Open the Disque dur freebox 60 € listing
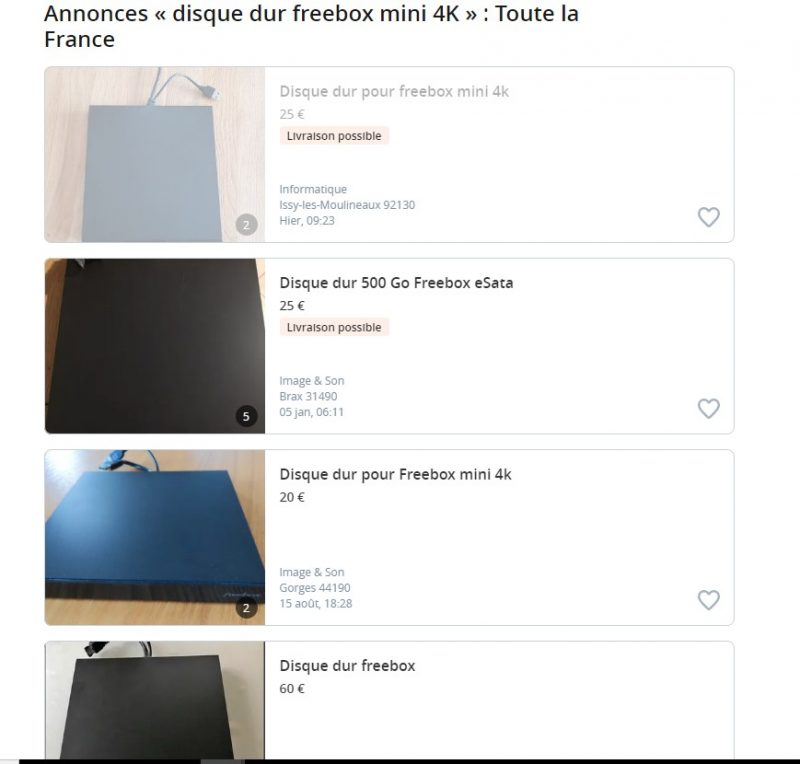Image resolution: width=800 pixels, height=764 pixels. coord(347,666)
